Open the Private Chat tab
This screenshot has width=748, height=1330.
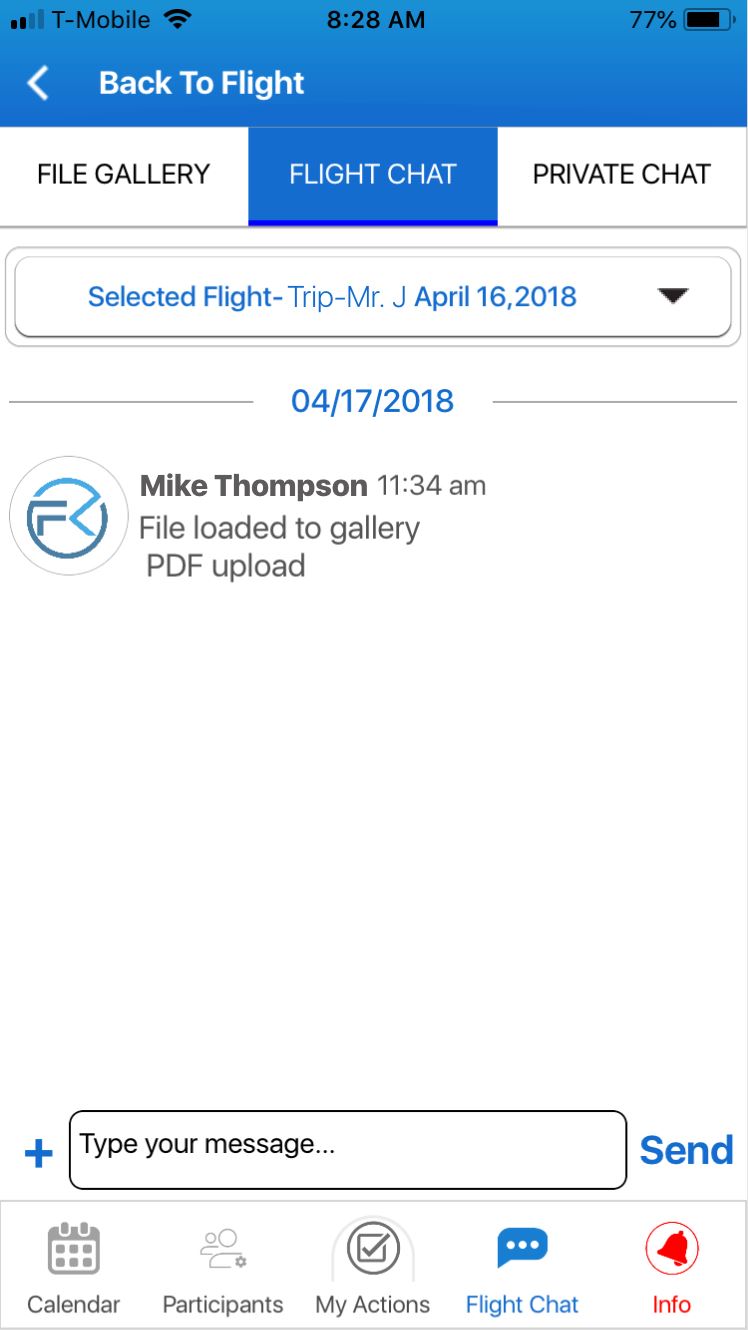[622, 175]
